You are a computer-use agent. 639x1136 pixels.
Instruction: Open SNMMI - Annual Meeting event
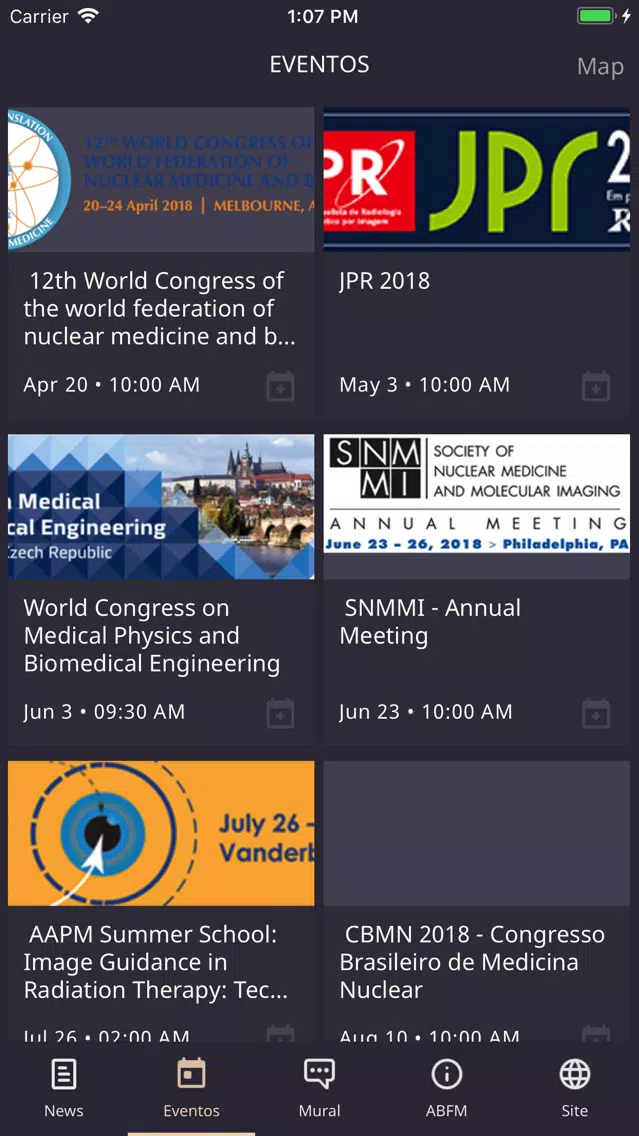(x=477, y=590)
